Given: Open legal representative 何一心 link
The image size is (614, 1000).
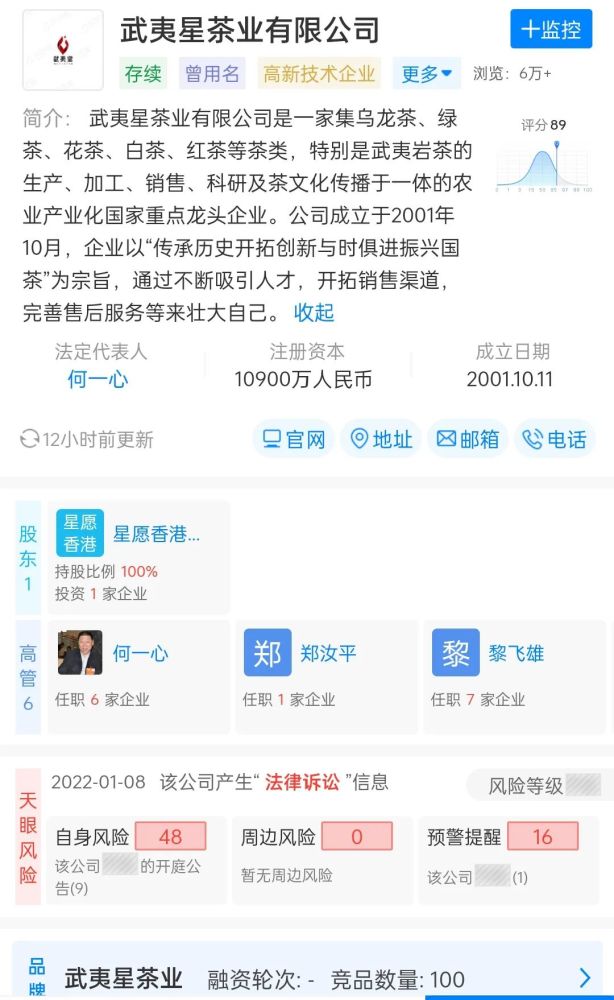Looking at the screenshot, I should click(x=98, y=379).
